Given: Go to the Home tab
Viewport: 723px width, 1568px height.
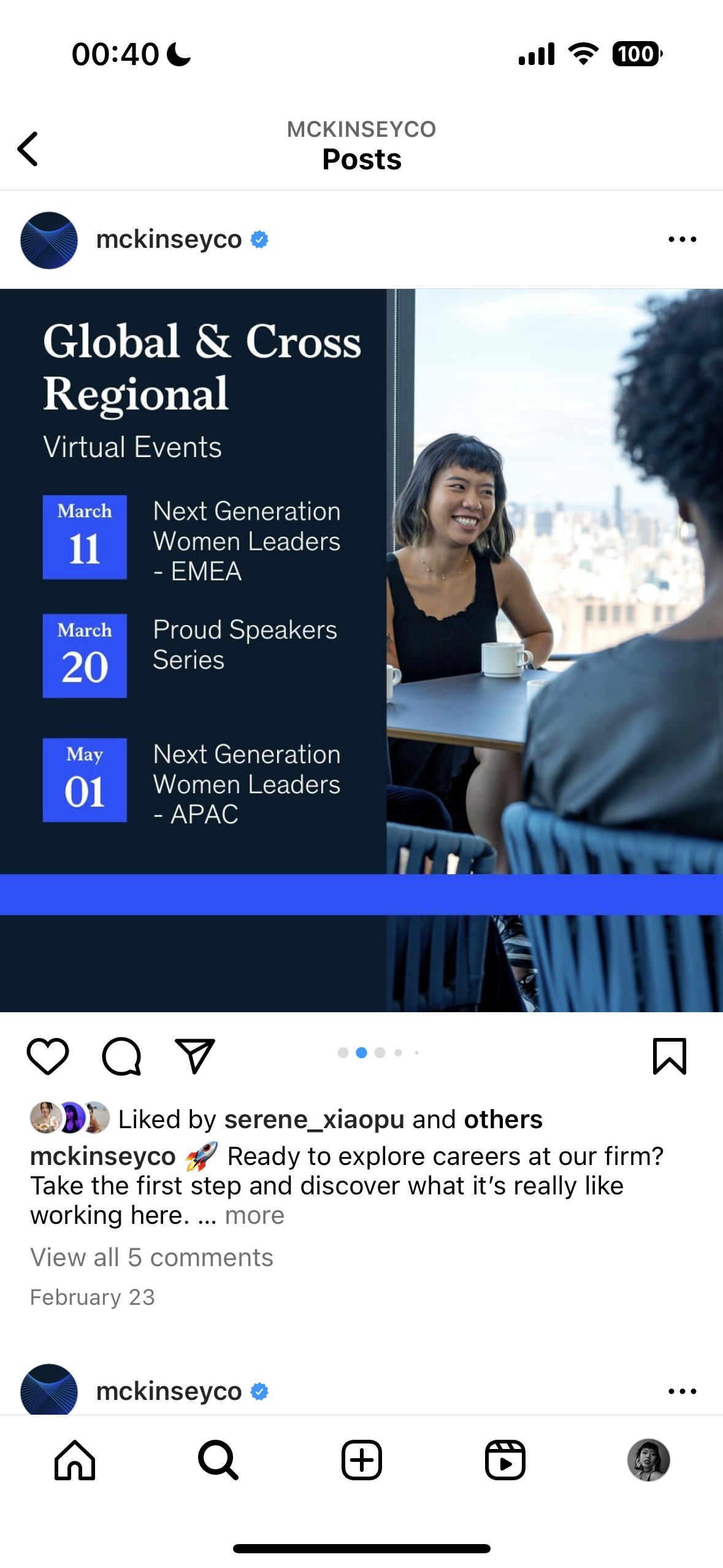Looking at the screenshot, I should [x=75, y=1460].
